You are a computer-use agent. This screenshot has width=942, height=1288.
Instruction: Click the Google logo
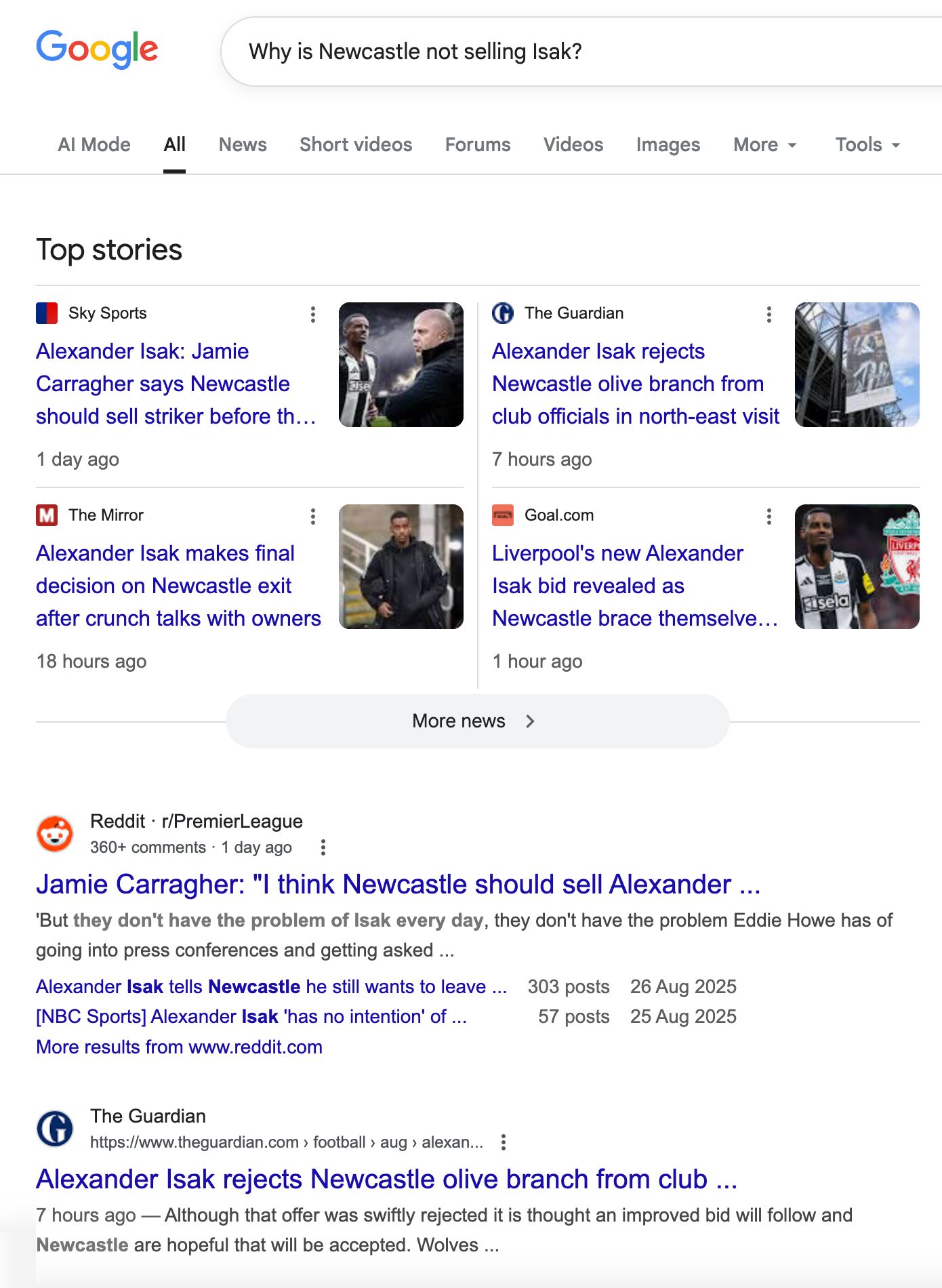[x=98, y=49]
